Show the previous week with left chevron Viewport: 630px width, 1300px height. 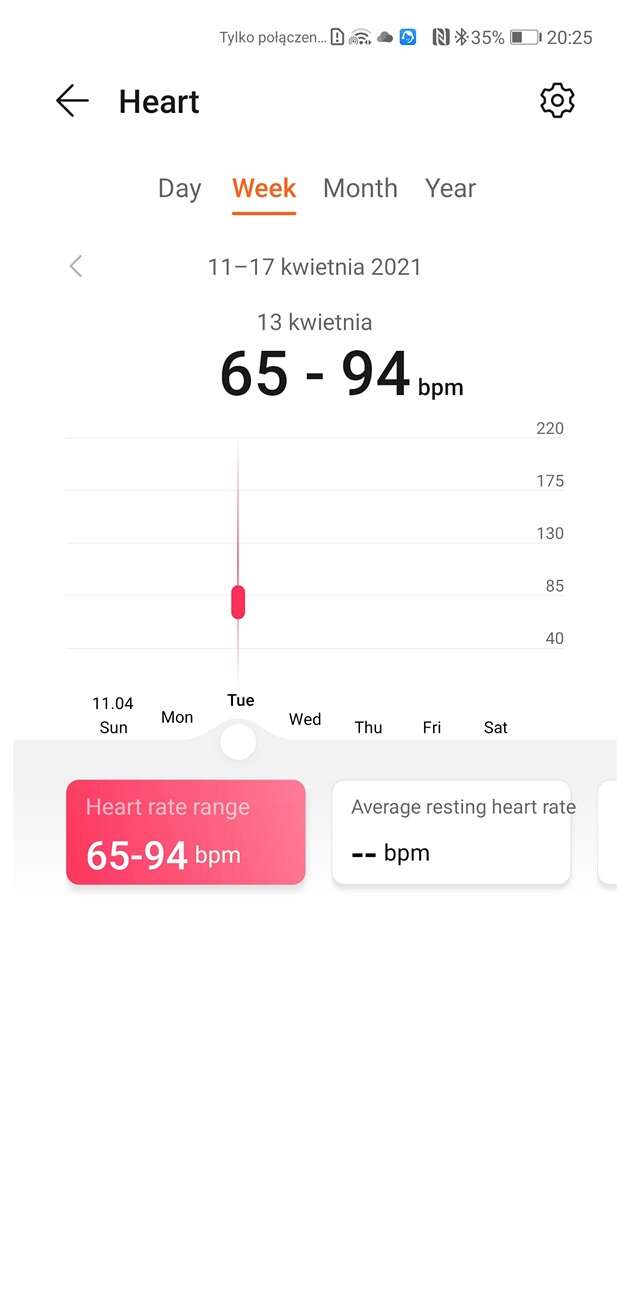coord(76,266)
